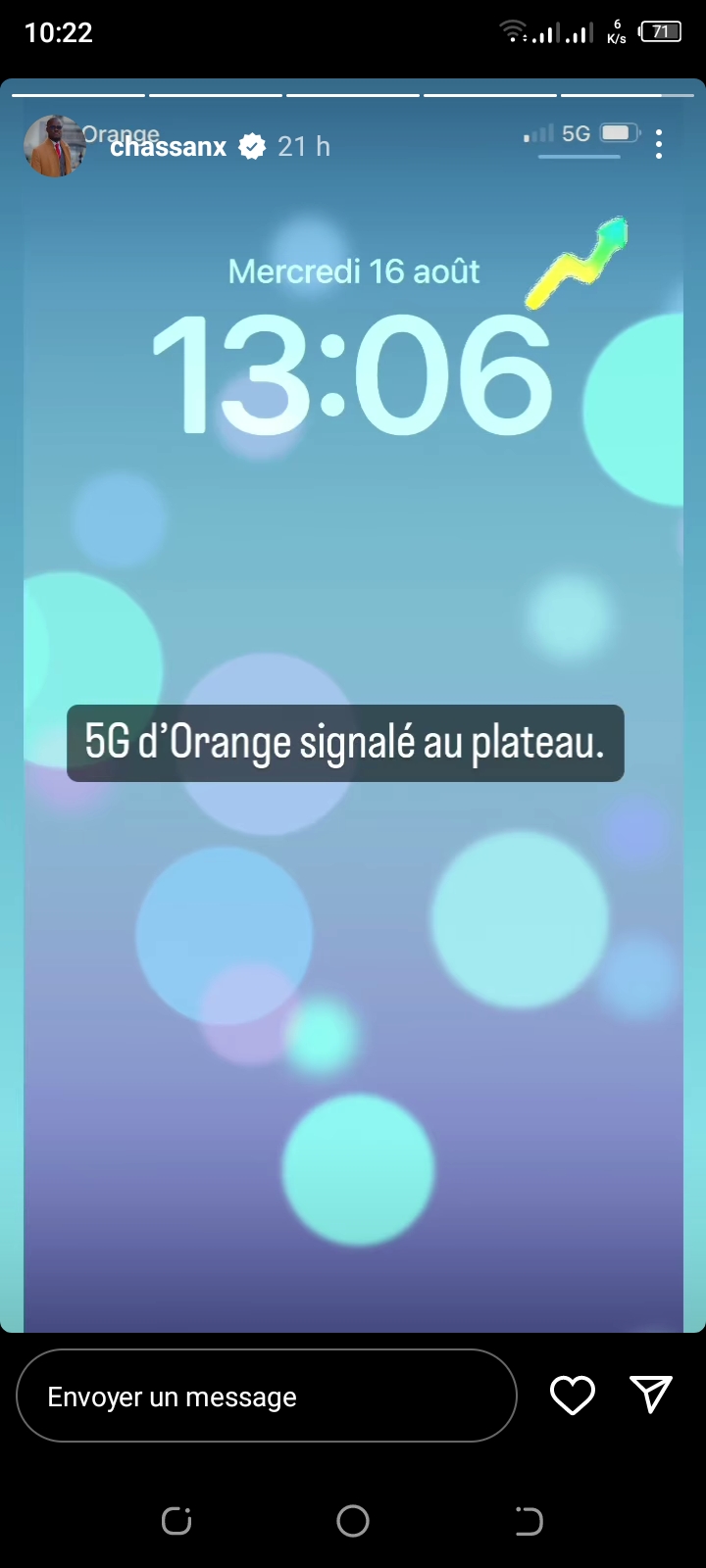Go to the home screen
Screen dimensions: 706x1568
click(353, 1521)
